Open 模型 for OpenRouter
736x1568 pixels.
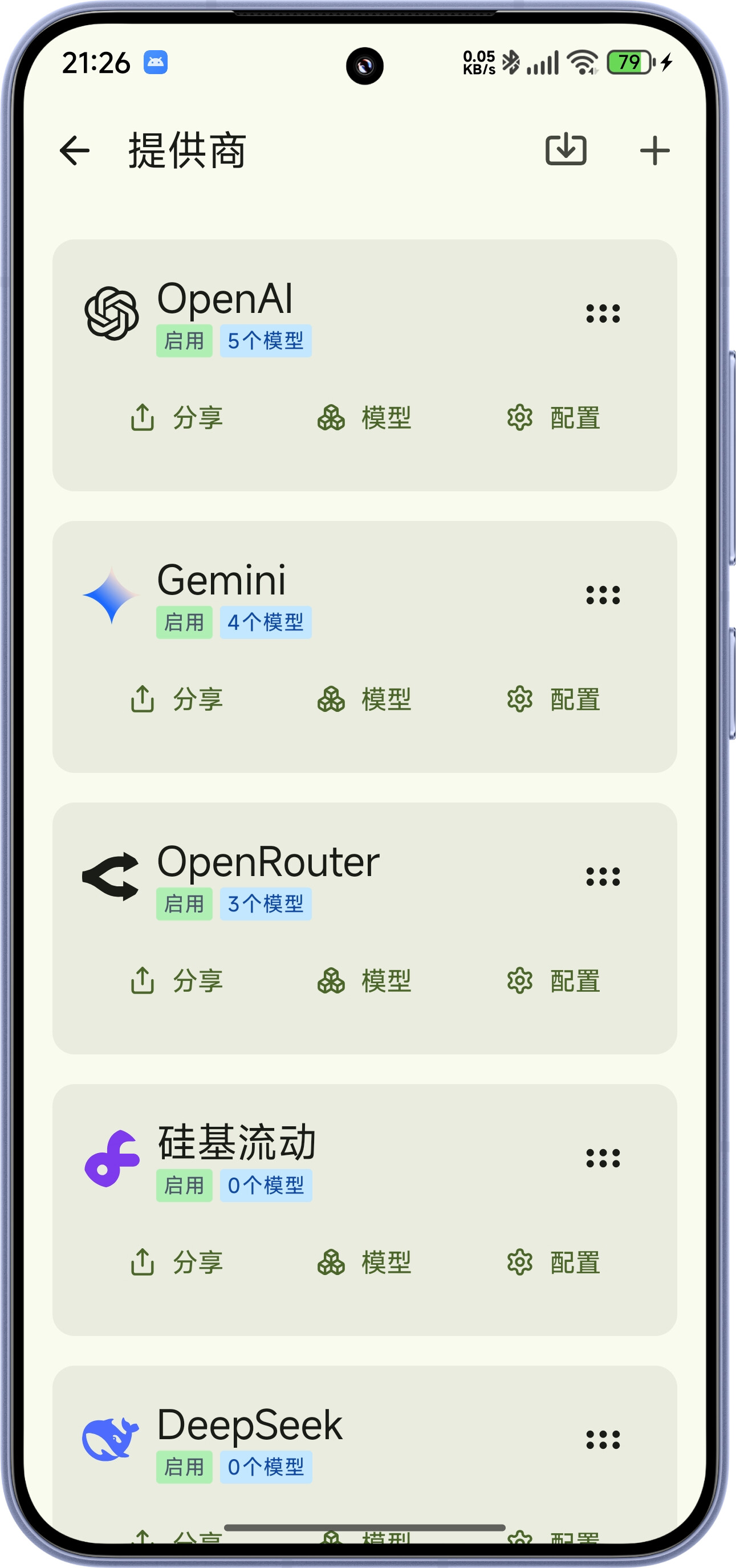click(x=365, y=980)
